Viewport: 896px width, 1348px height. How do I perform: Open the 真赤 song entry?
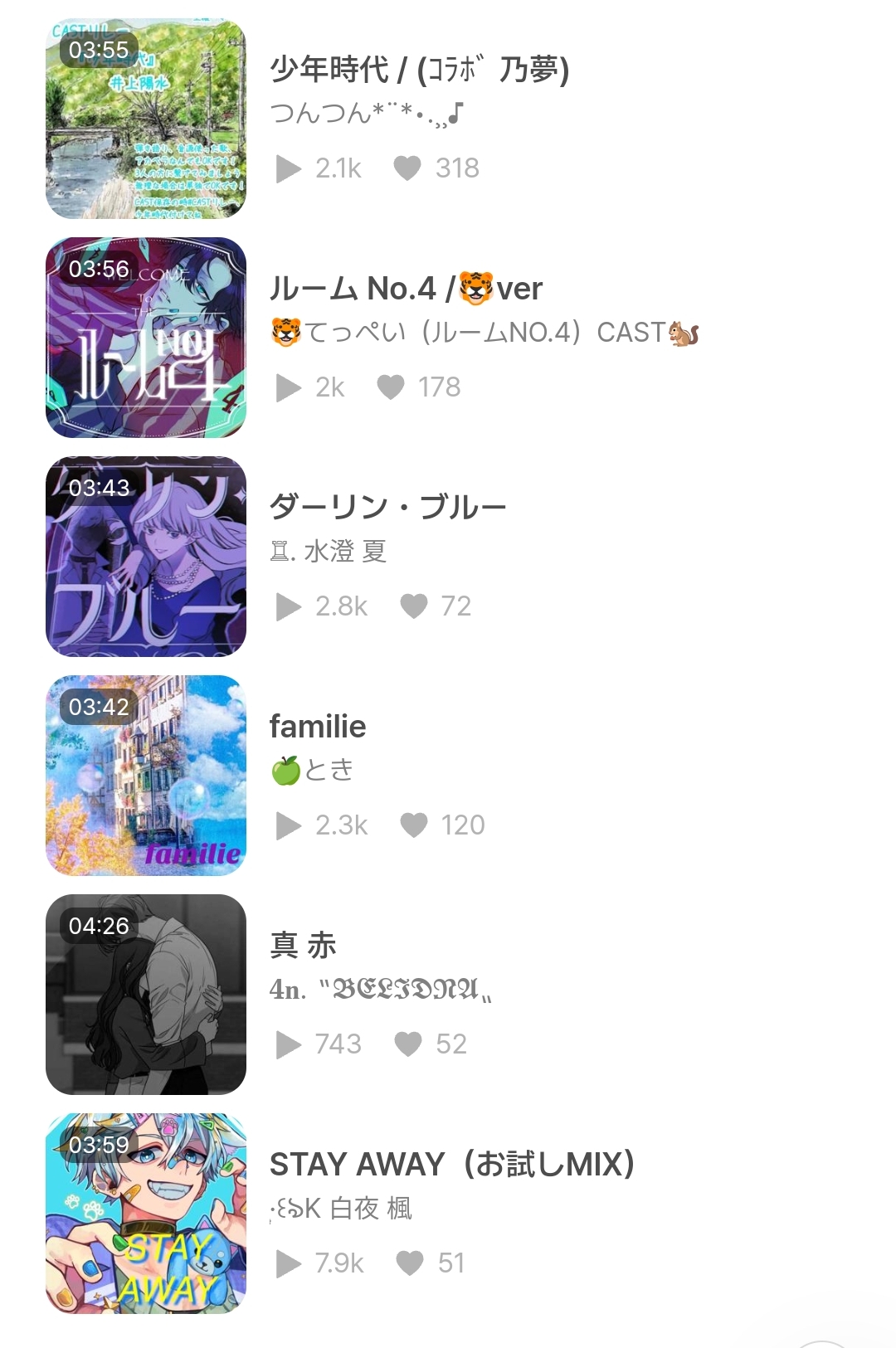point(304,945)
